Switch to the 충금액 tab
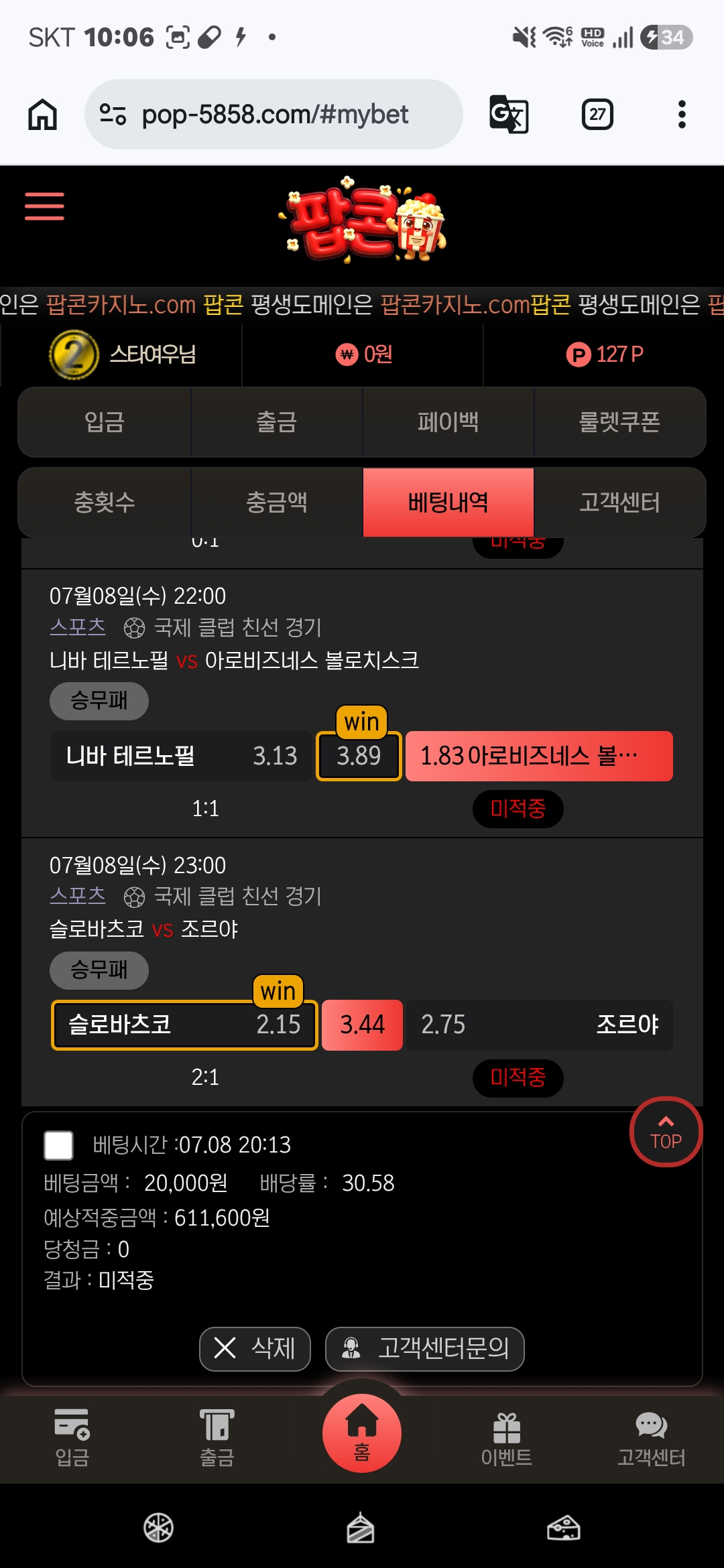Viewport: 724px width, 1568px height. [x=277, y=503]
